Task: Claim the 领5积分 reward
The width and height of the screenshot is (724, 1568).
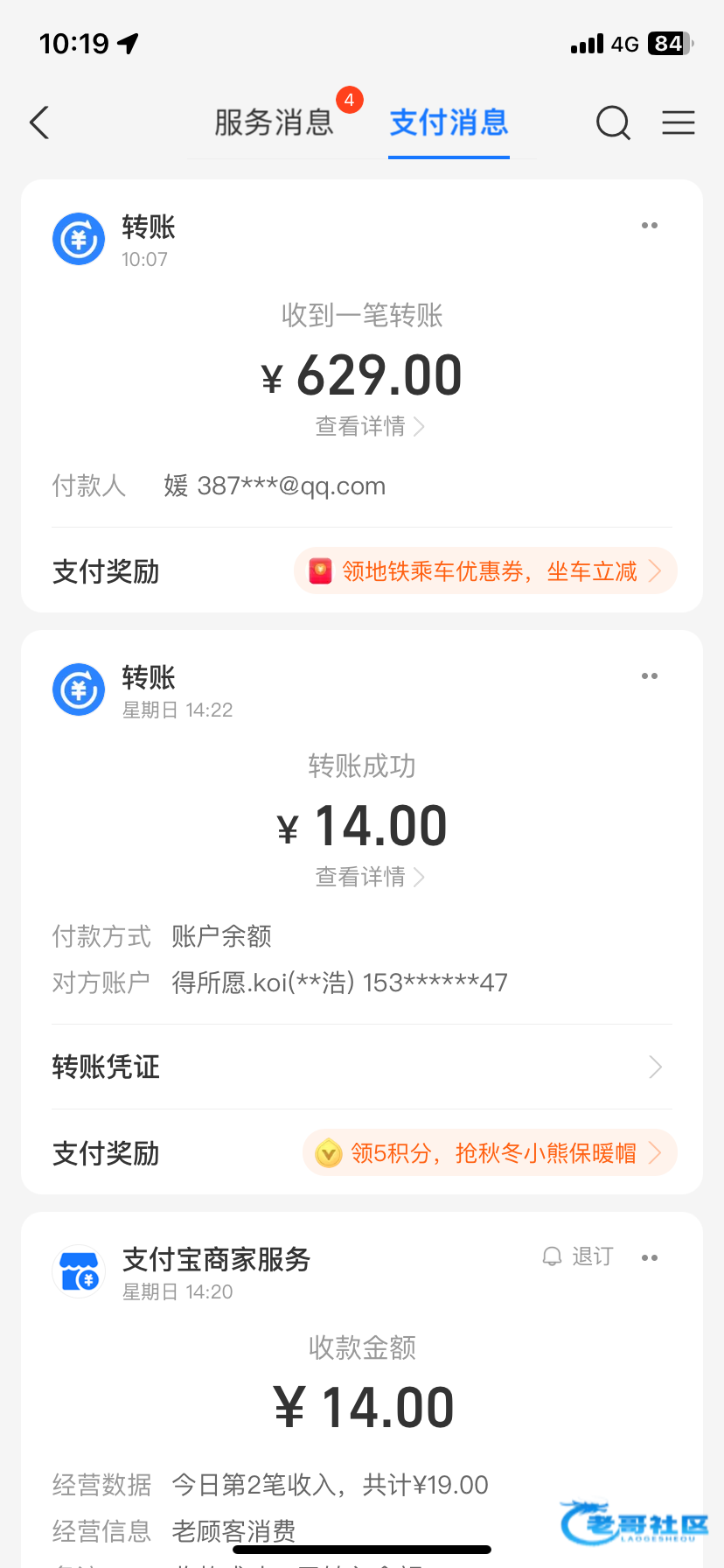Action: [x=490, y=1153]
